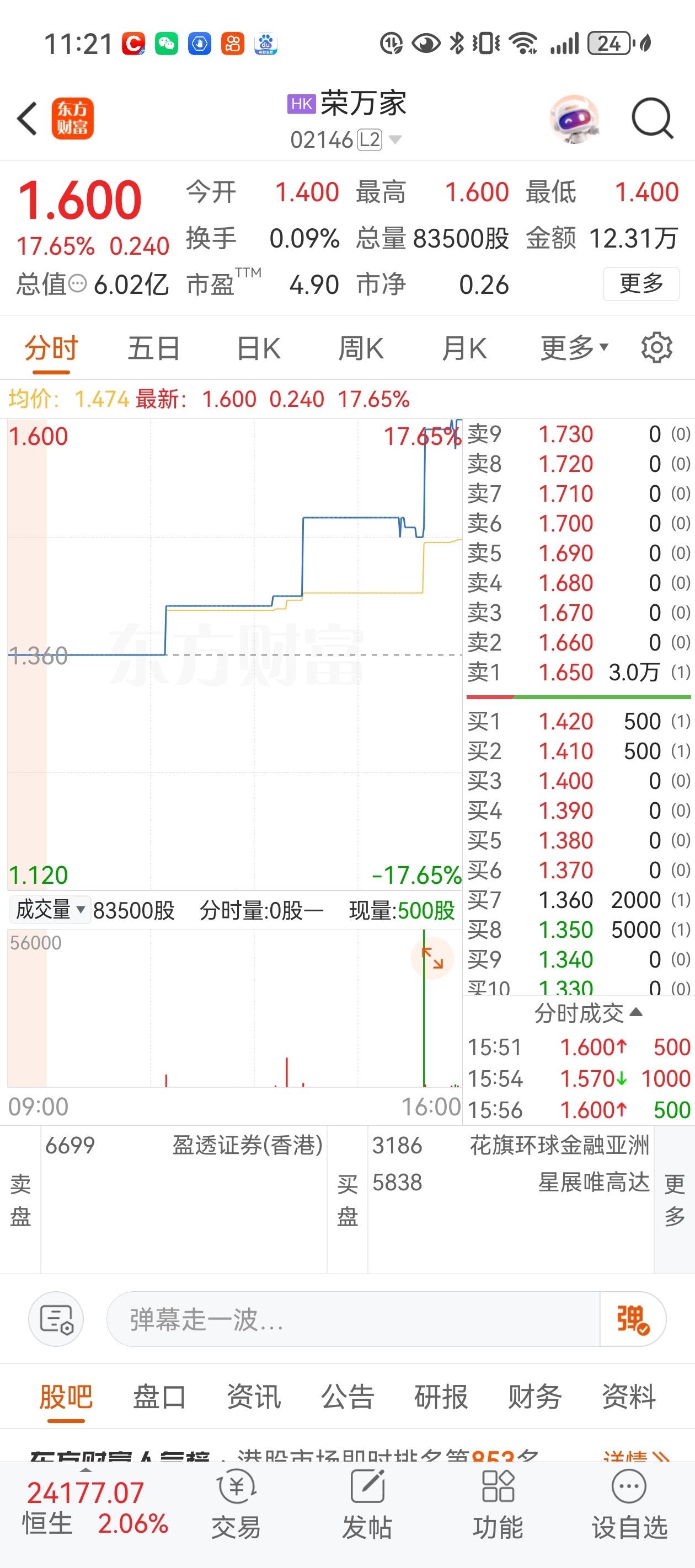Open chart settings gear icon

pos(656,347)
